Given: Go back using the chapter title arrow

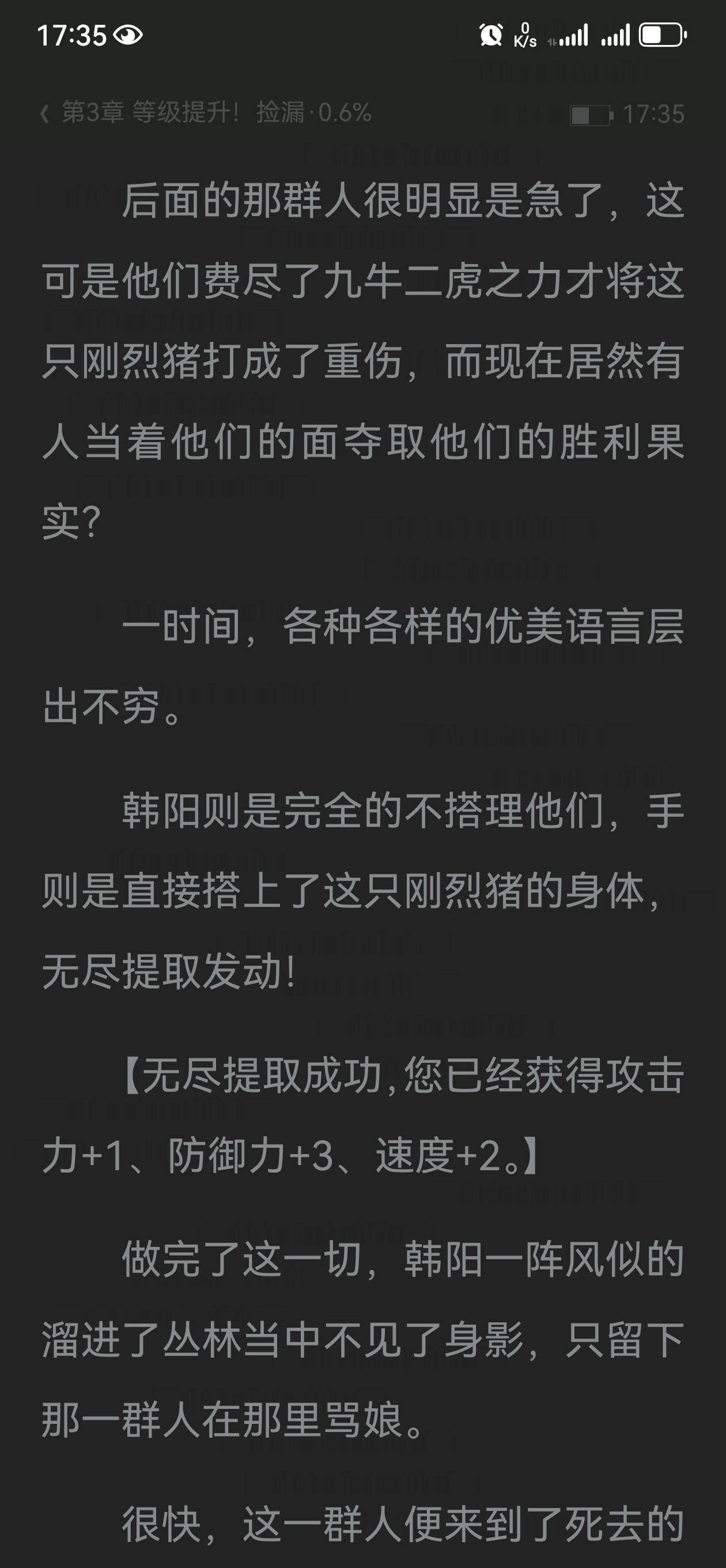Looking at the screenshot, I should pos(44,113).
